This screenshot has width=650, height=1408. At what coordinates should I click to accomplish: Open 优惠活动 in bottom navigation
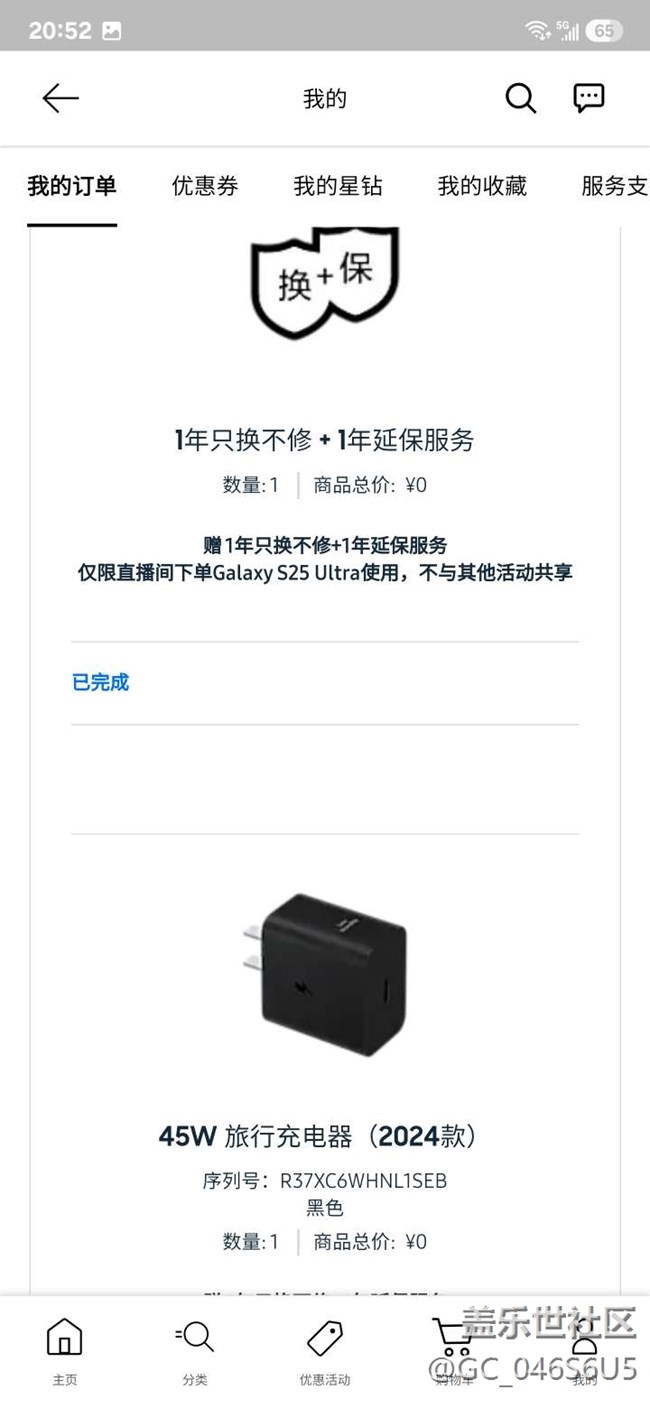point(325,1350)
